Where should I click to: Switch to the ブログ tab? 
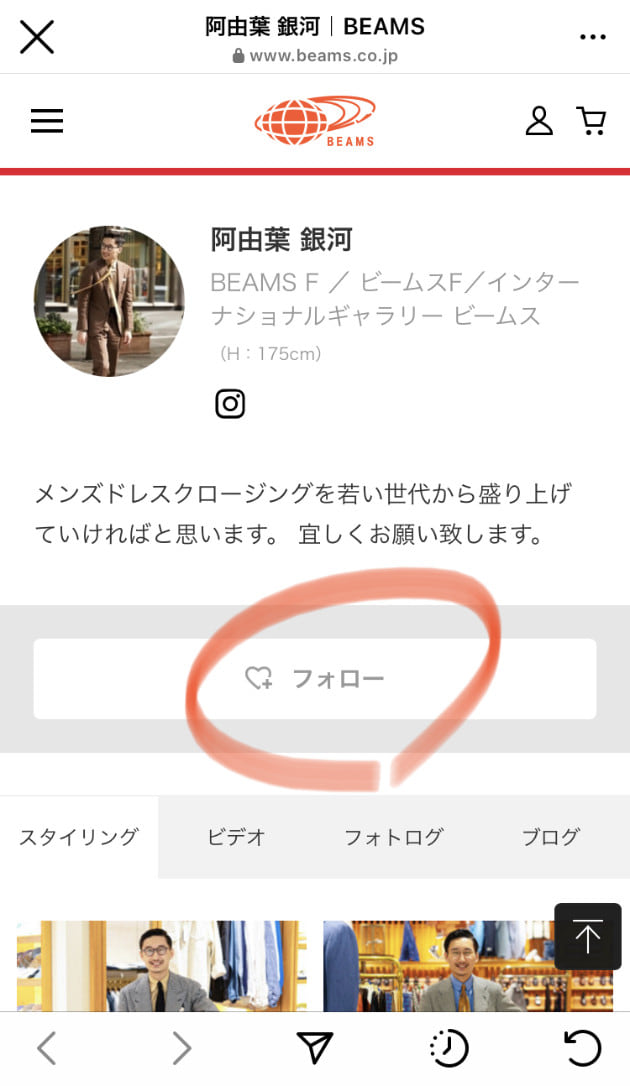[x=550, y=837]
